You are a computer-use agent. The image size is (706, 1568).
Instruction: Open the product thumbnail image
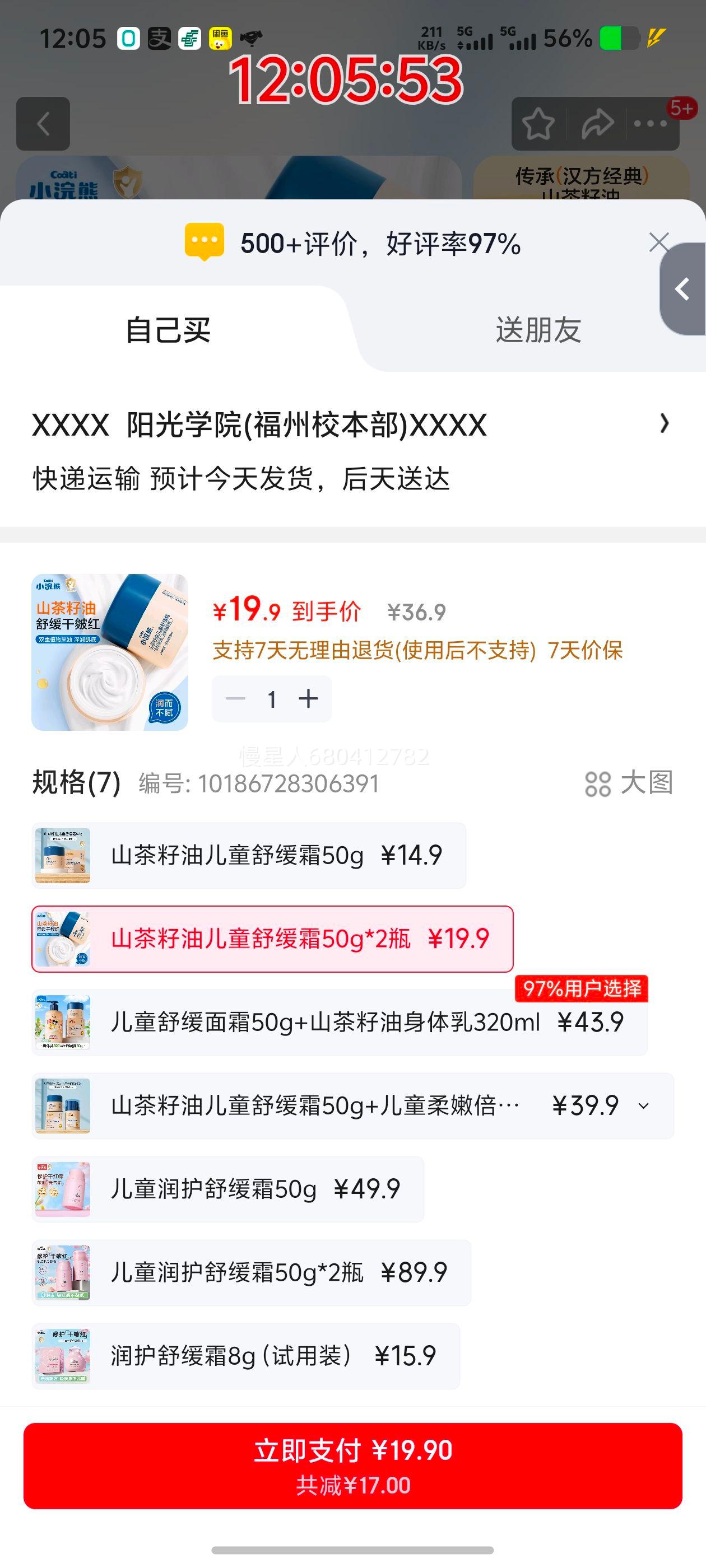[x=110, y=652]
